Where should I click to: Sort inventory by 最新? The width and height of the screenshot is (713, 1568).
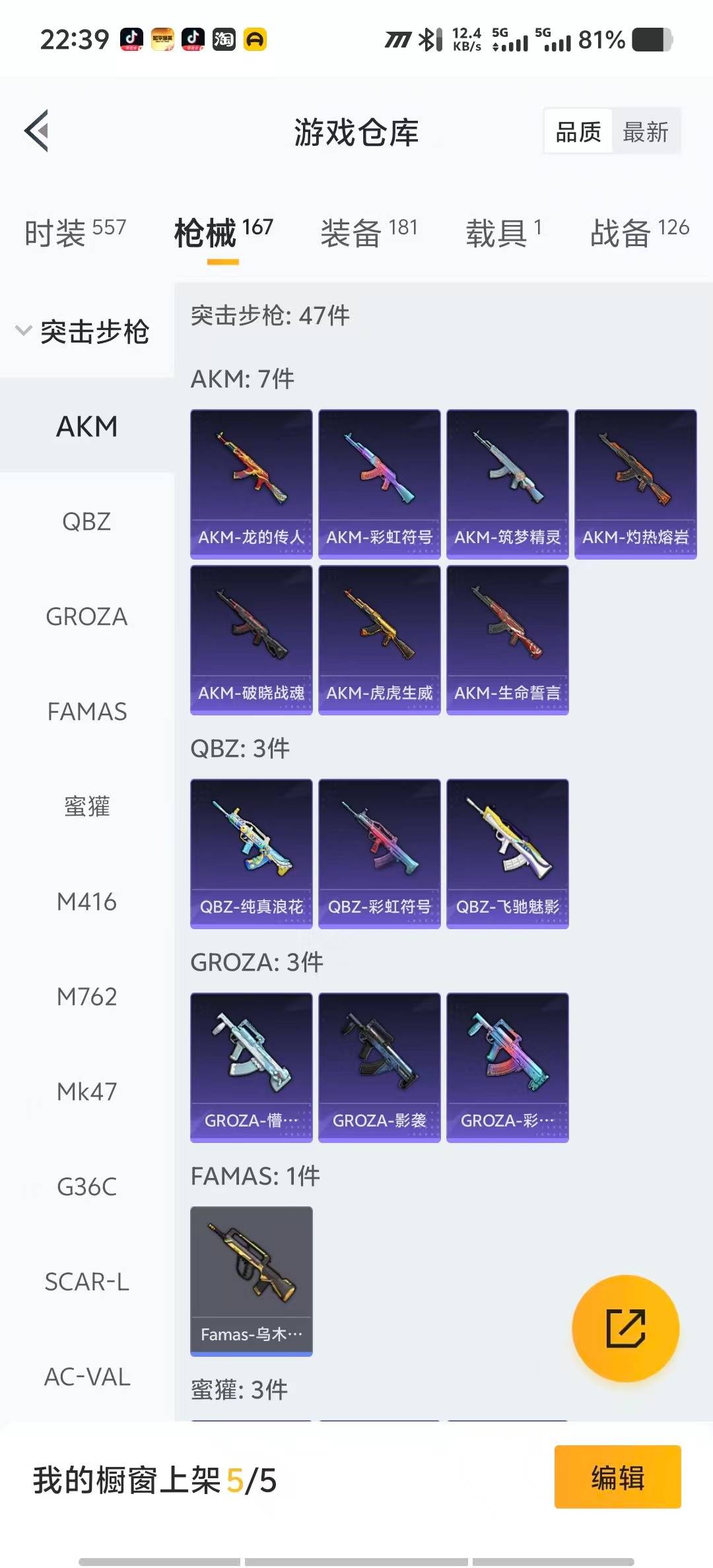tap(646, 131)
